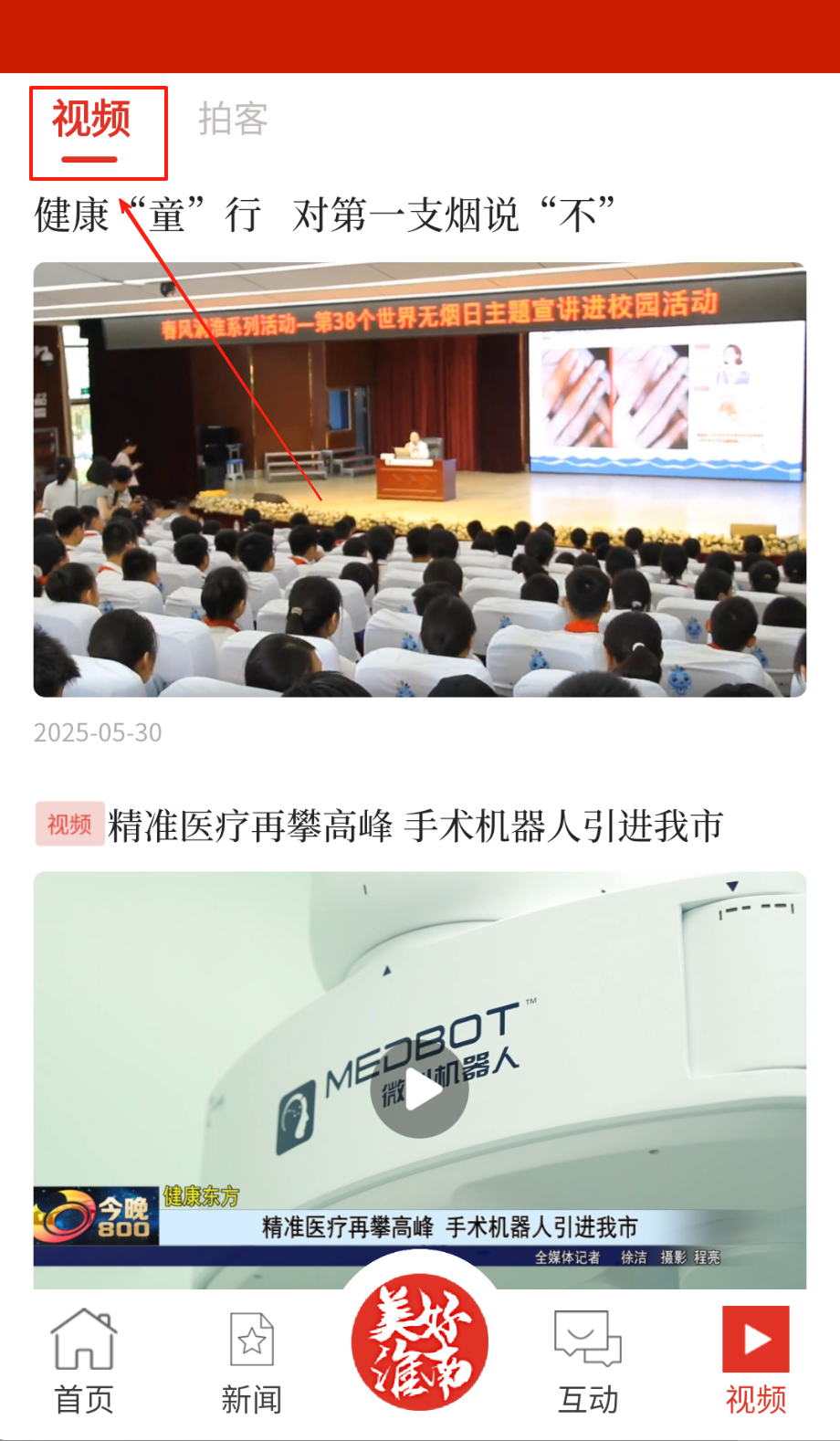Open 精准医疗再攀高峰 article headline
Screen dimensions: 840x1441
[415, 826]
